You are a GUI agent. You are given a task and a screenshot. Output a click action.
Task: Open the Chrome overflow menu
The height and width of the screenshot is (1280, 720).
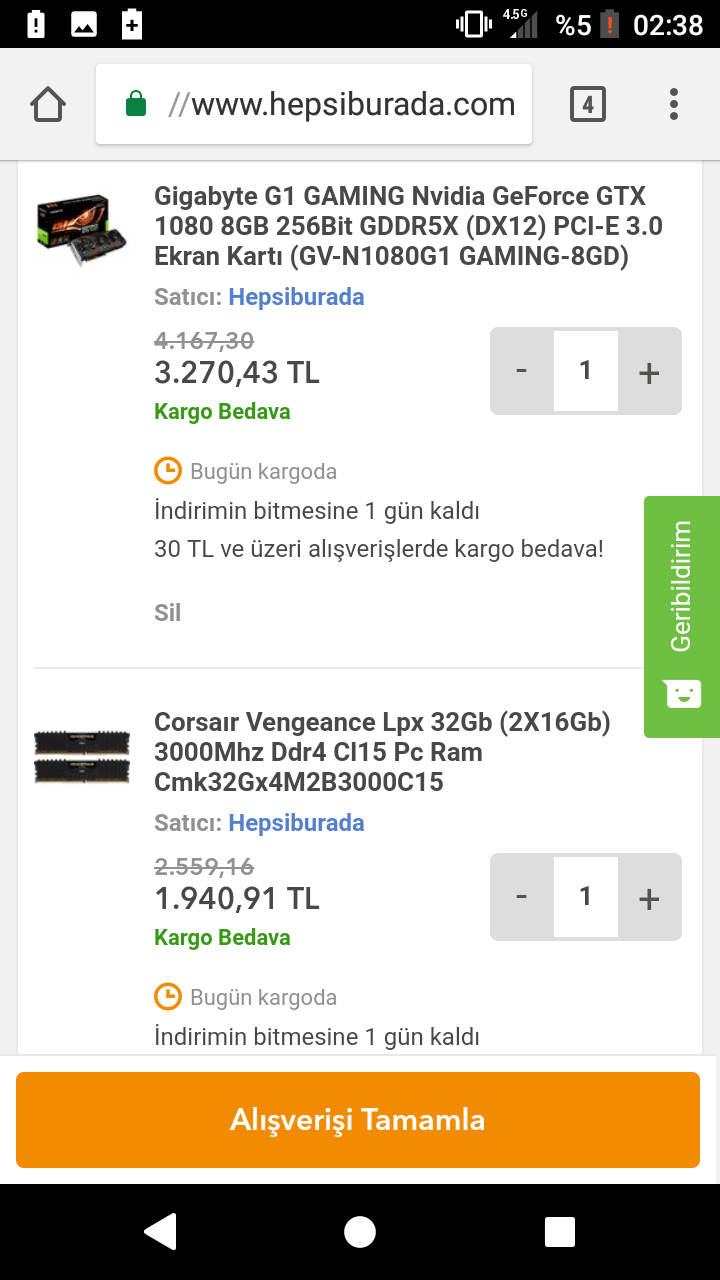(674, 104)
